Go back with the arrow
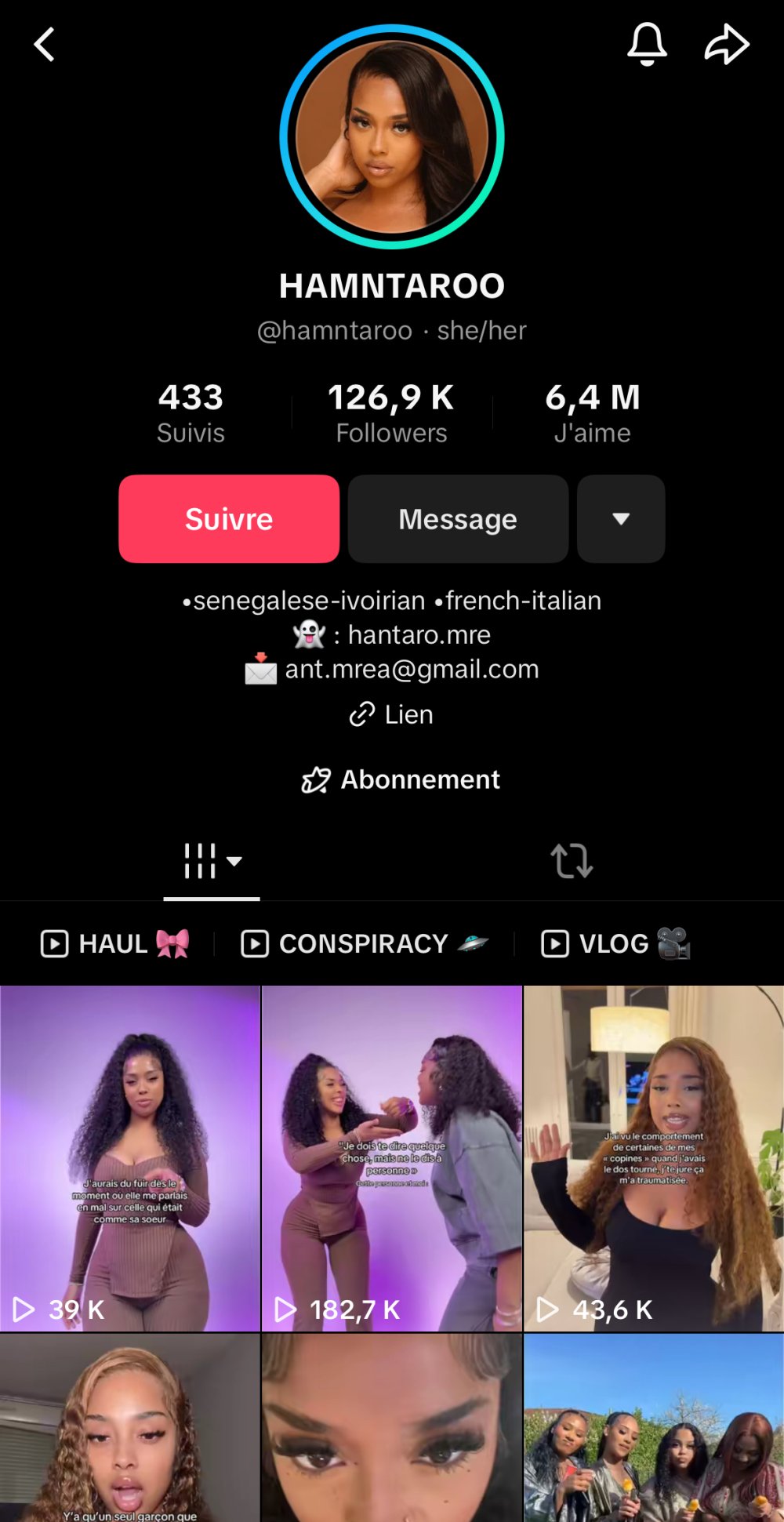The width and height of the screenshot is (784, 1522). click(x=45, y=45)
